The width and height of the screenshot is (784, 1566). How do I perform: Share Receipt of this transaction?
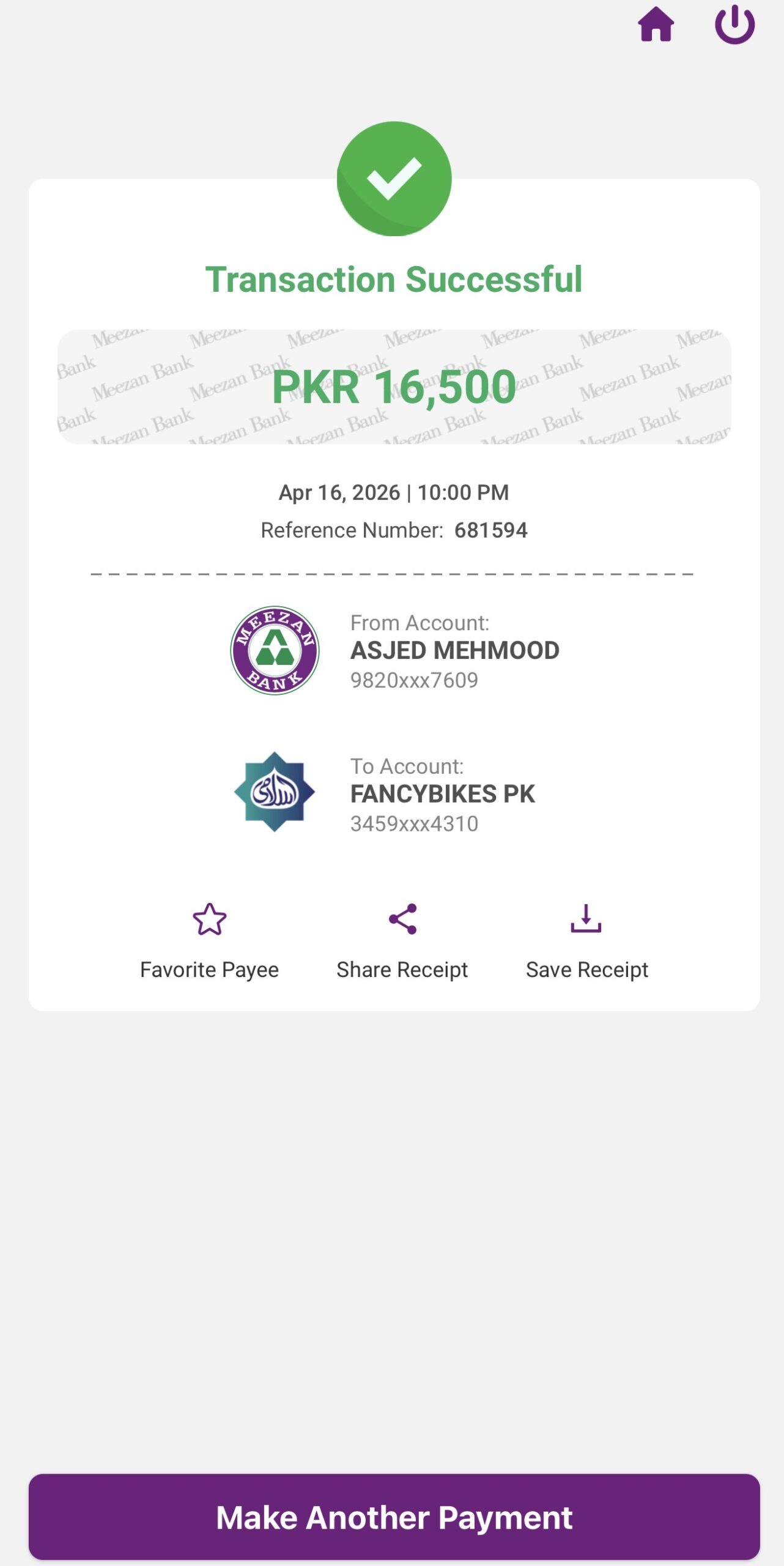coord(402,941)
